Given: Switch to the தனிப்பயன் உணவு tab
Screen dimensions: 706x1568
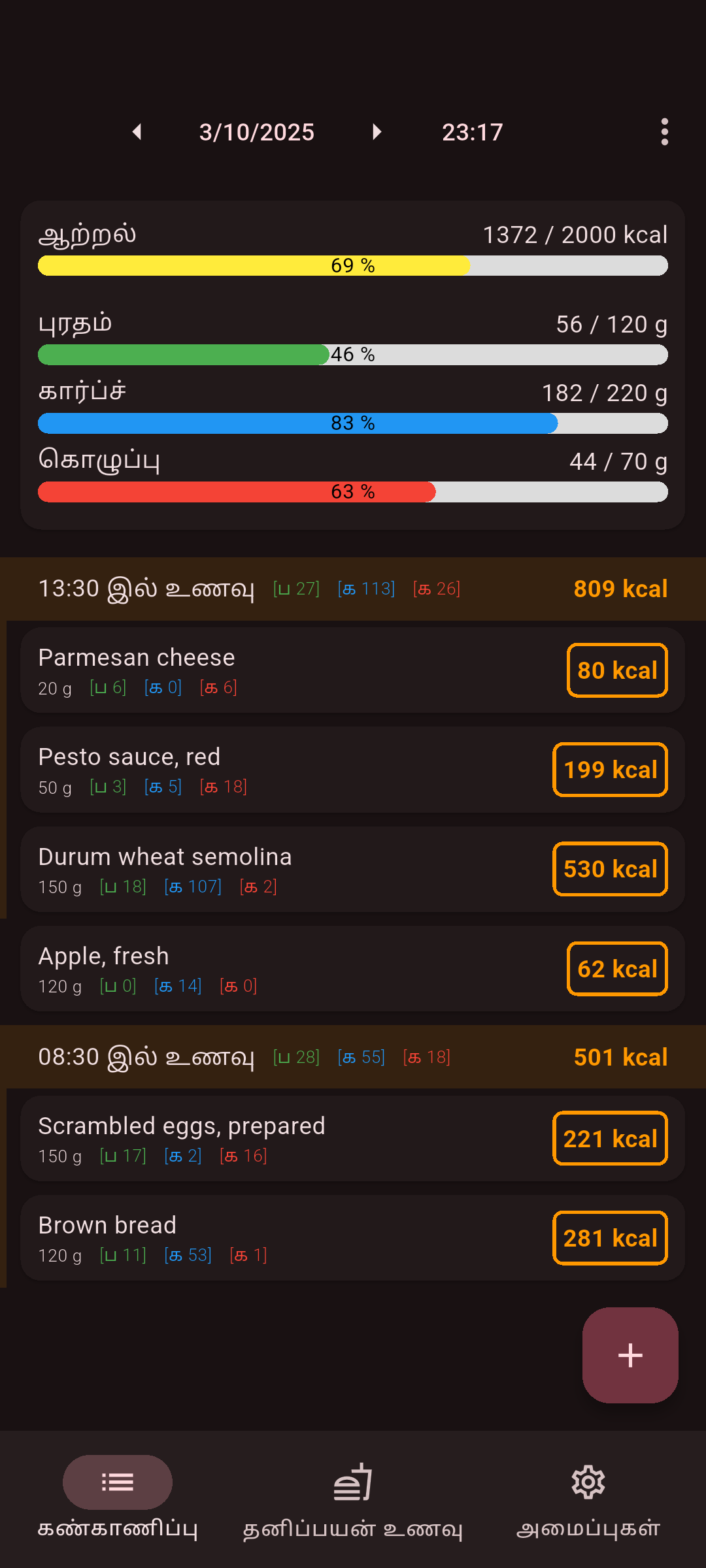Looking at the screenshot, I should click(x=353, y=1497).
